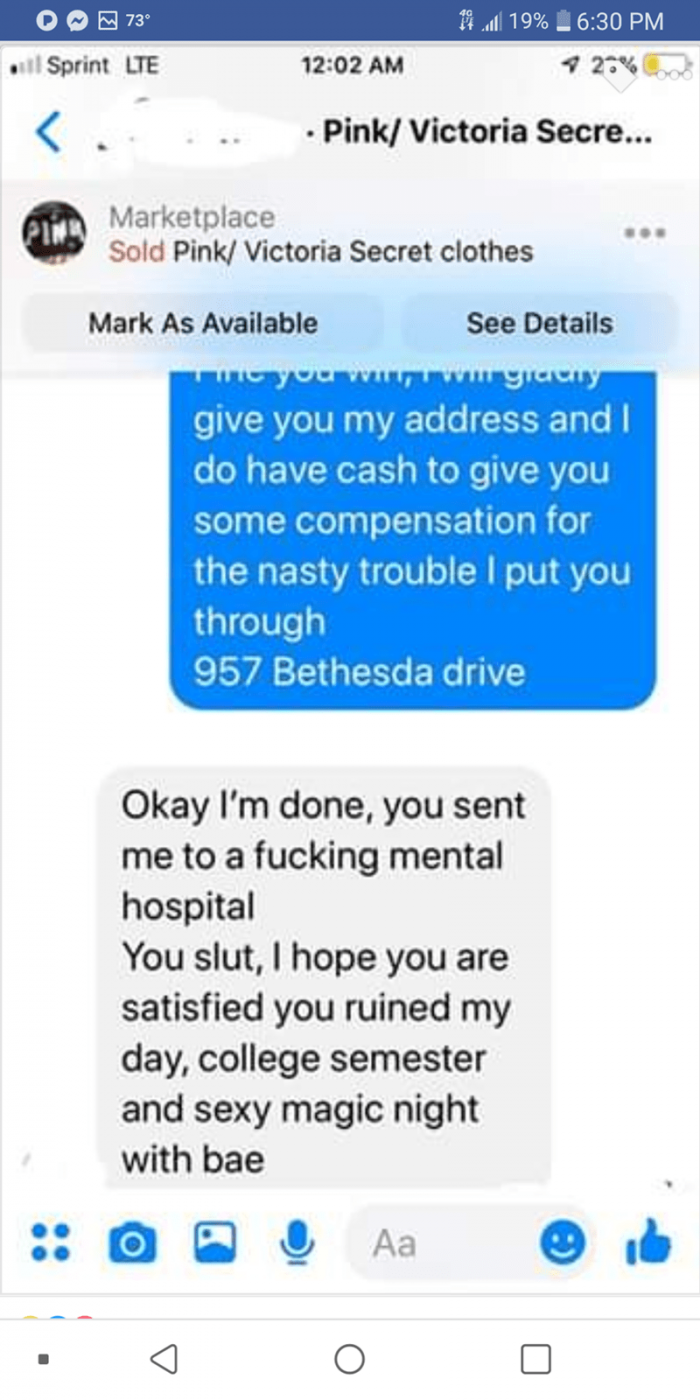The width and height of the screenshot is (700, 1400).
Task: Open the Sold Pink/Victoria Secret clothes listing
Action: point(321,250)
